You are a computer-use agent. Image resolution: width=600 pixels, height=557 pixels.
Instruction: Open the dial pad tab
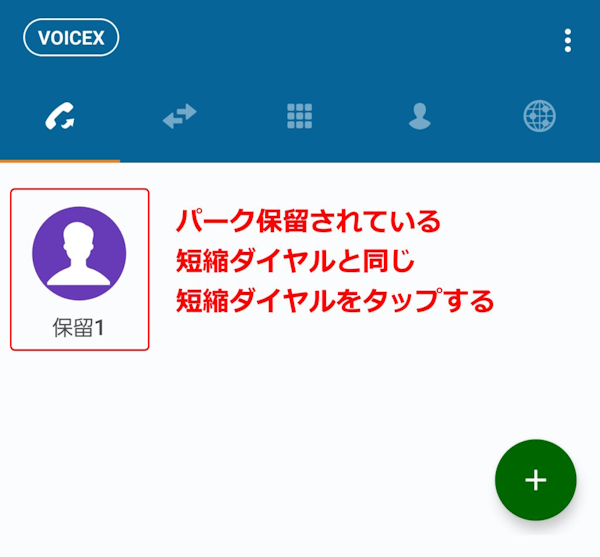(300, 117)
